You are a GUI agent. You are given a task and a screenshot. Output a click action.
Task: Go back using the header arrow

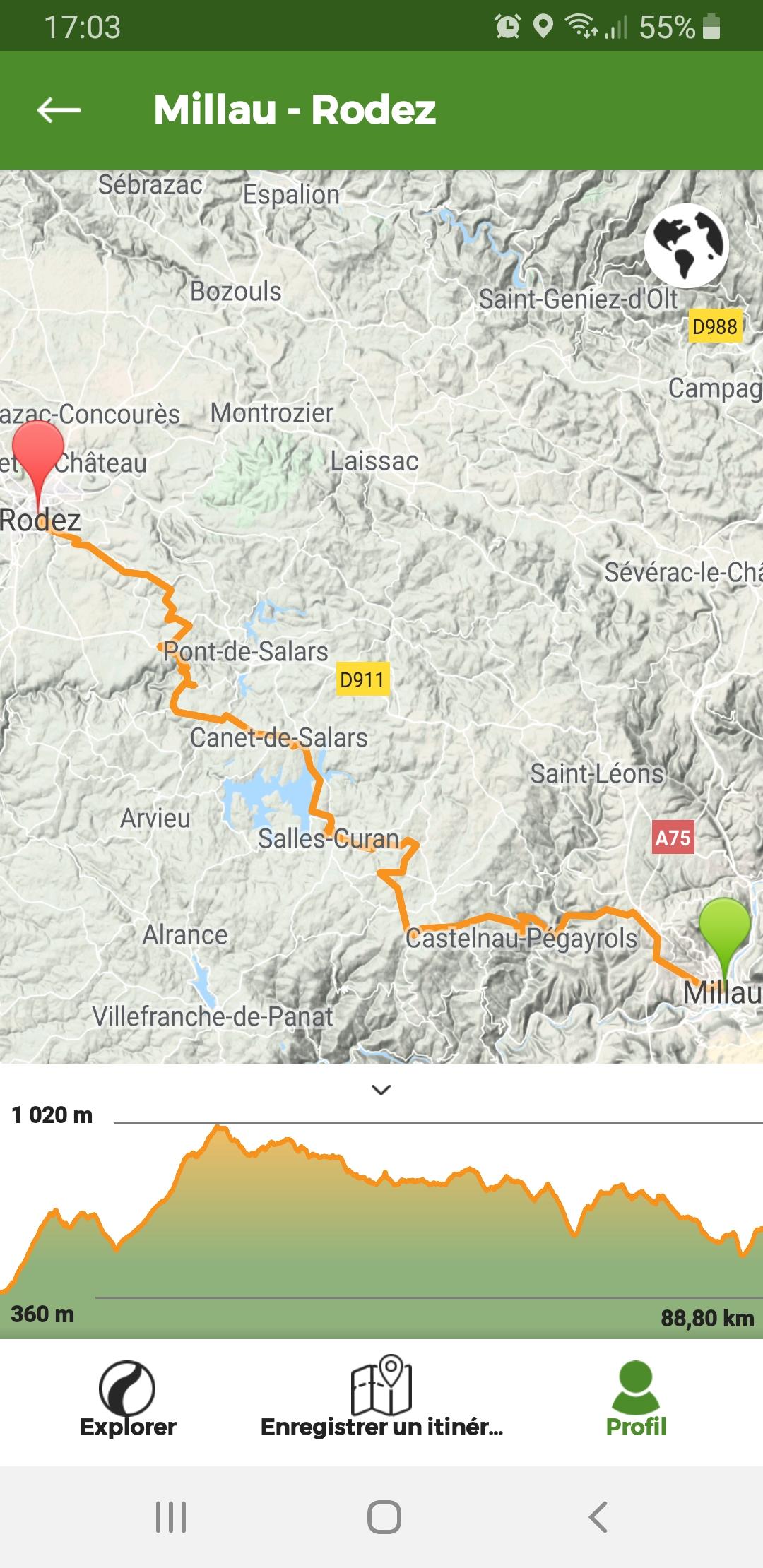tap(59, 110)
